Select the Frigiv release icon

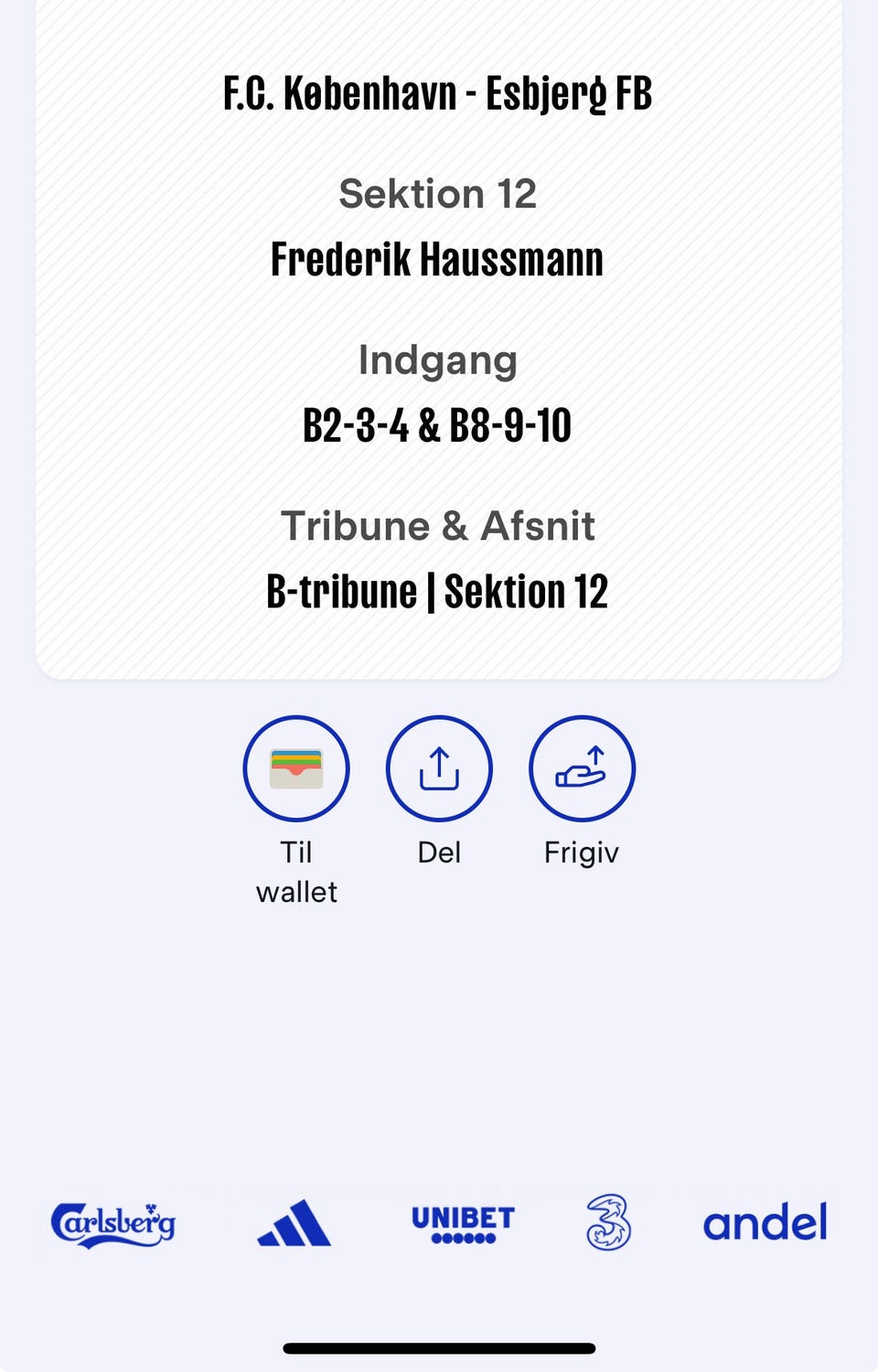[x=582, y=768]
